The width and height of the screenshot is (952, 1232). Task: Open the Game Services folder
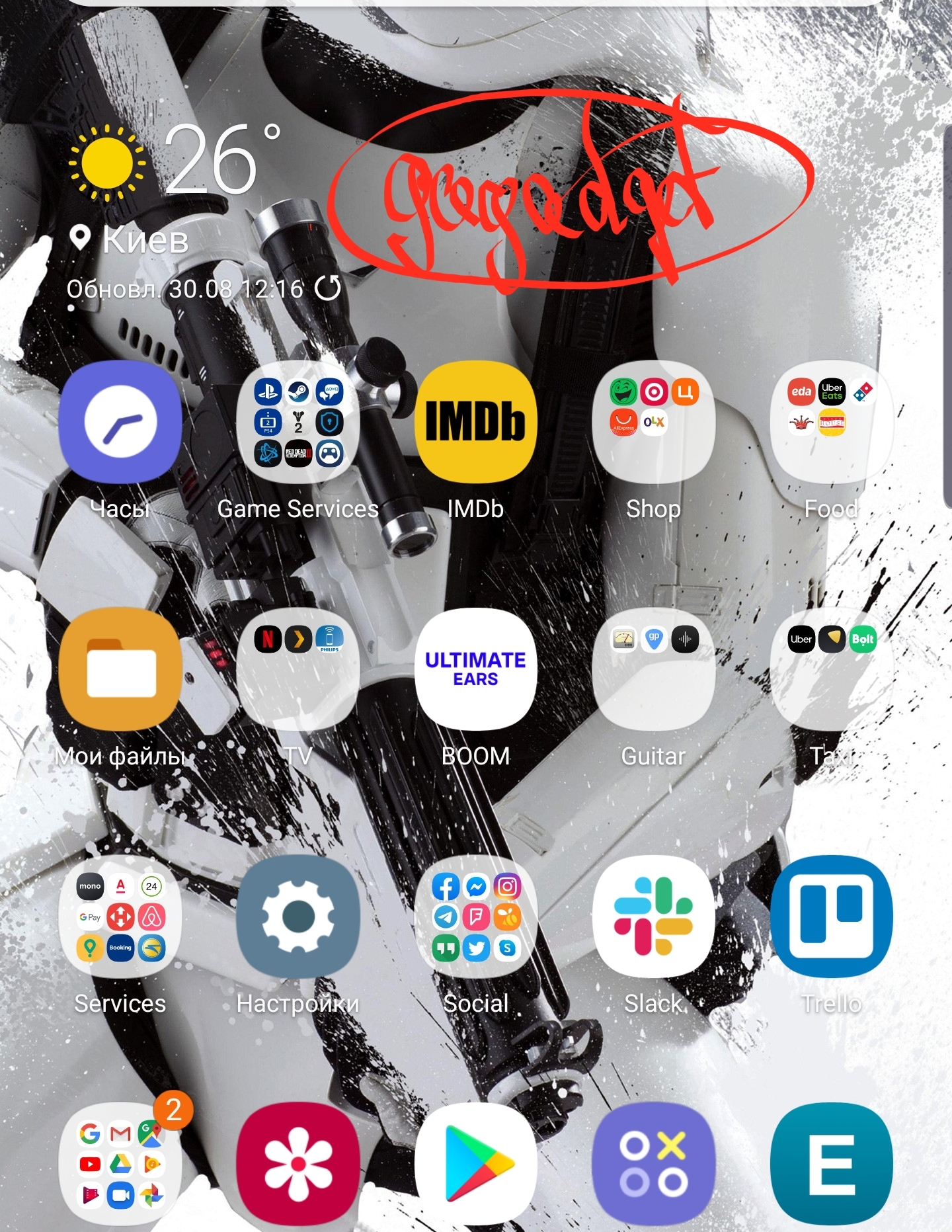298,422
